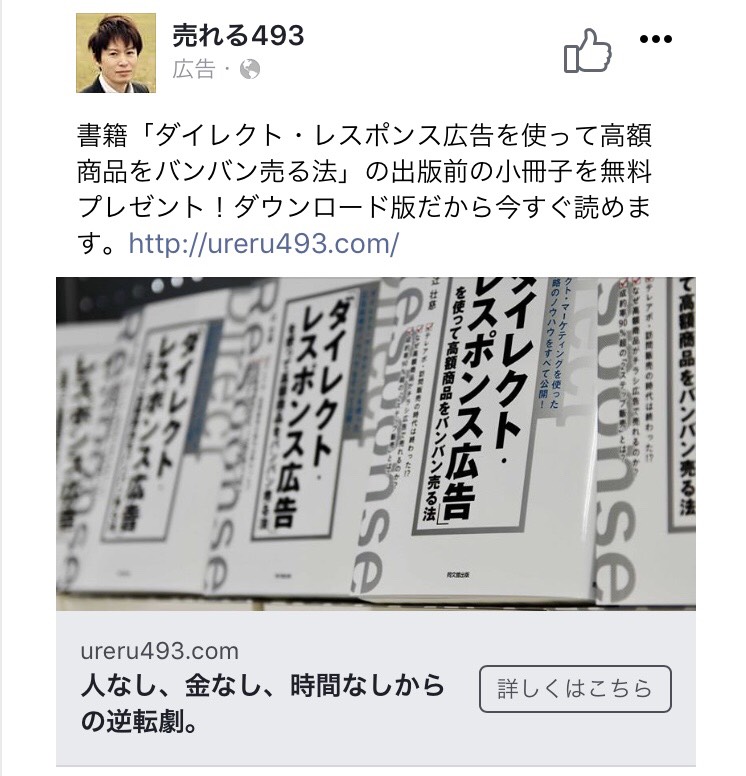746x776 pixels.
Task: Like the 売れる493 page with thumbs-up
Action: (x=587, y=50)
